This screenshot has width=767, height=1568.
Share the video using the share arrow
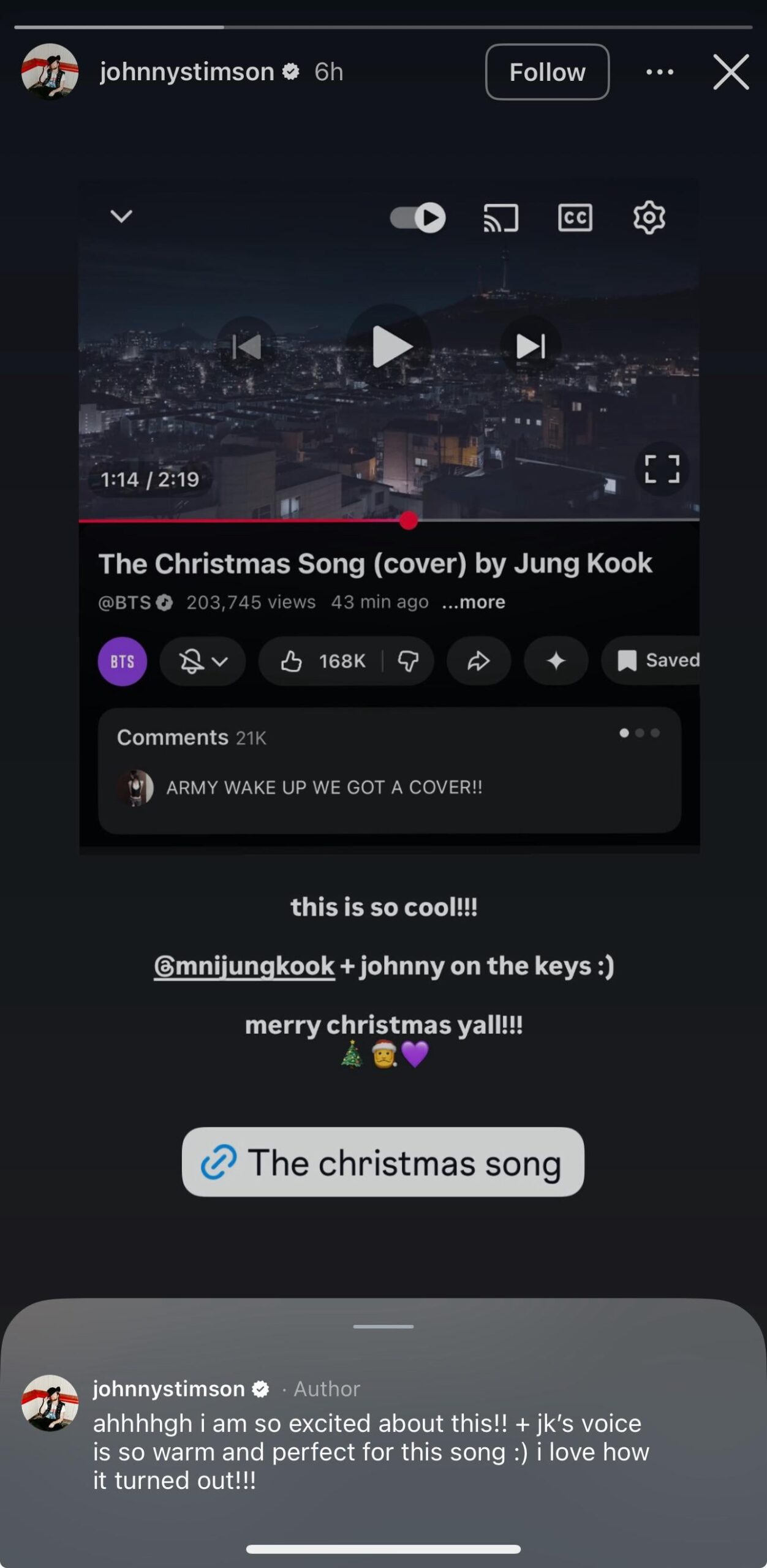(478, 661)
